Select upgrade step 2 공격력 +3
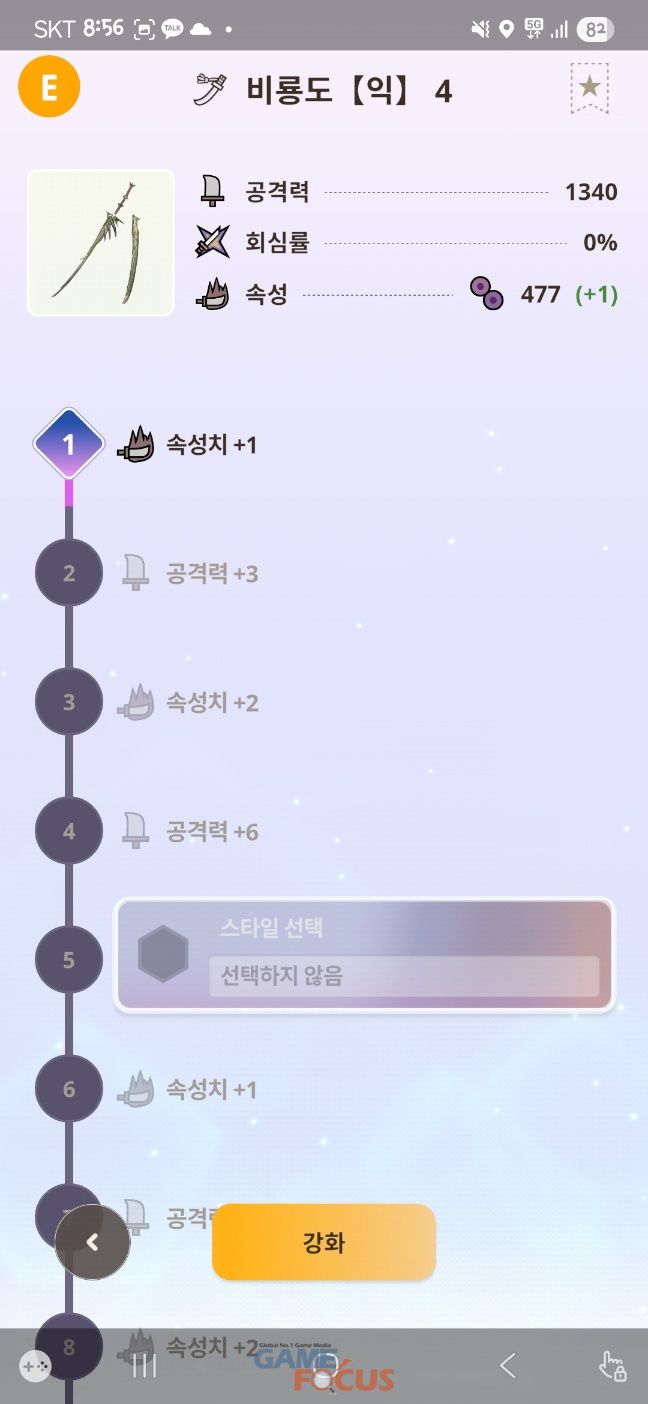Viewport: 648px width, 1404px height. pos(69,573)
